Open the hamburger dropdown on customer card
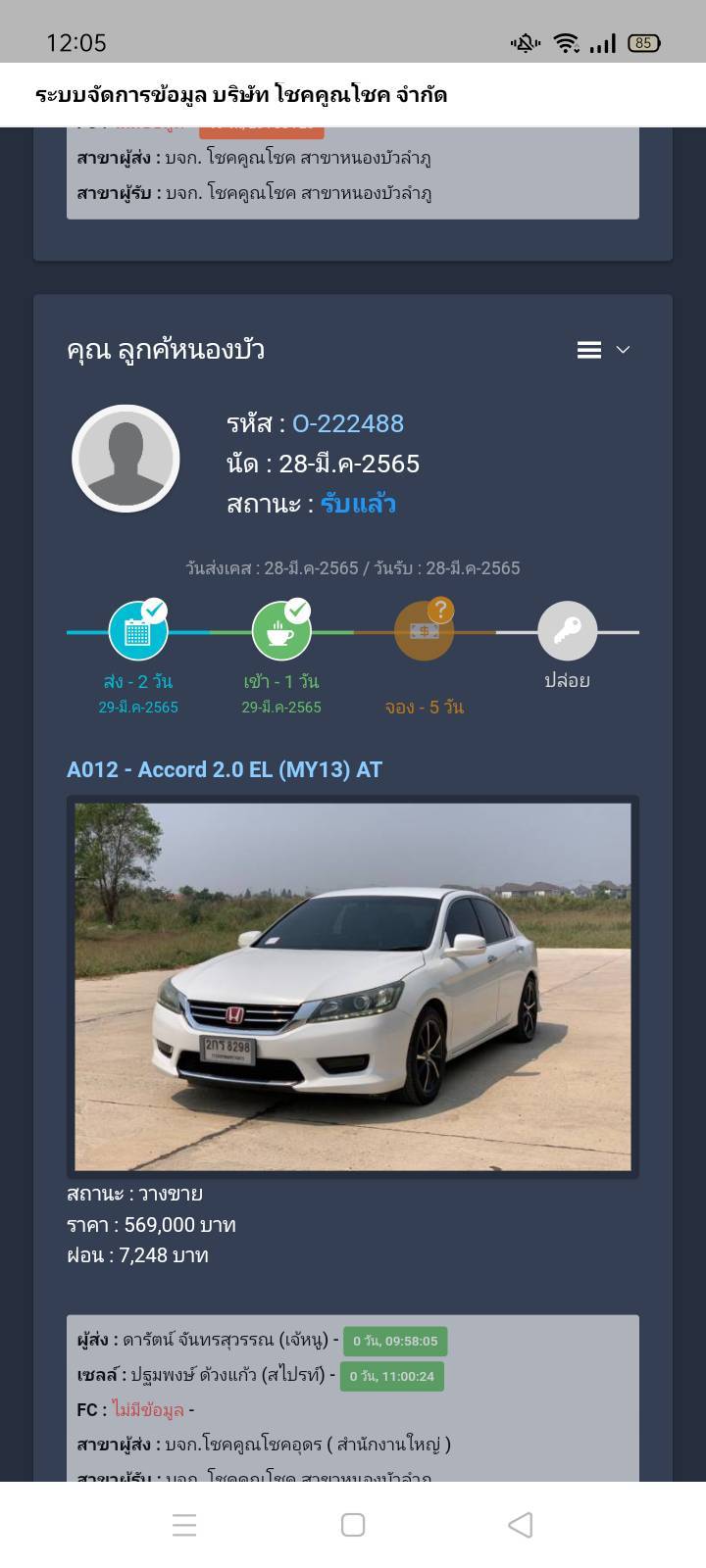 603,350
